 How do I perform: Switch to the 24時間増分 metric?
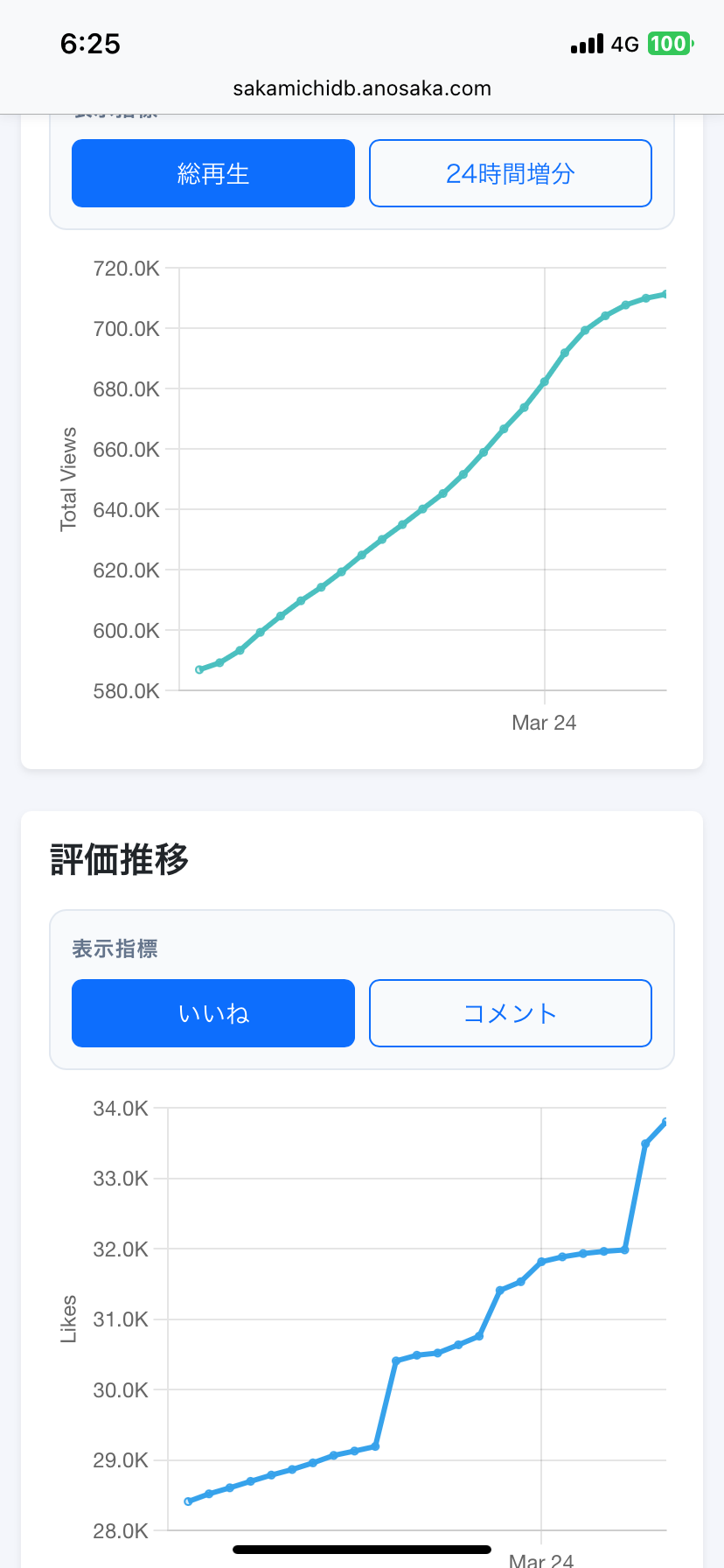(x=511, y=173)
